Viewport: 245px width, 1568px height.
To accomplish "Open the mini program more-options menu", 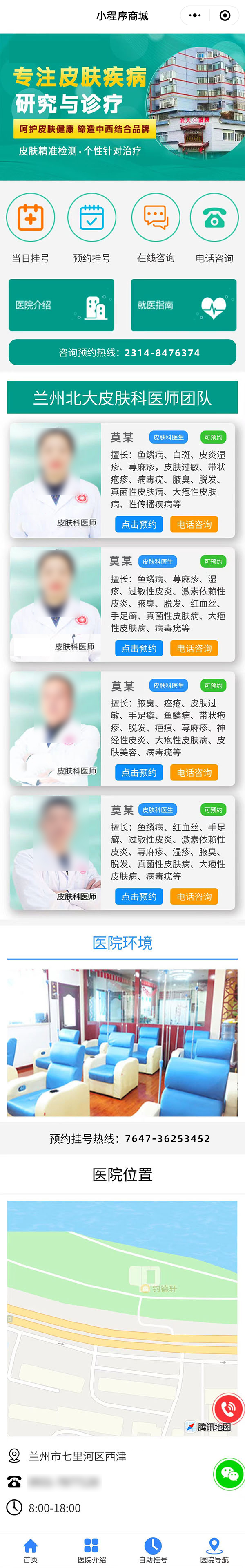I will [x=194, y=15].
